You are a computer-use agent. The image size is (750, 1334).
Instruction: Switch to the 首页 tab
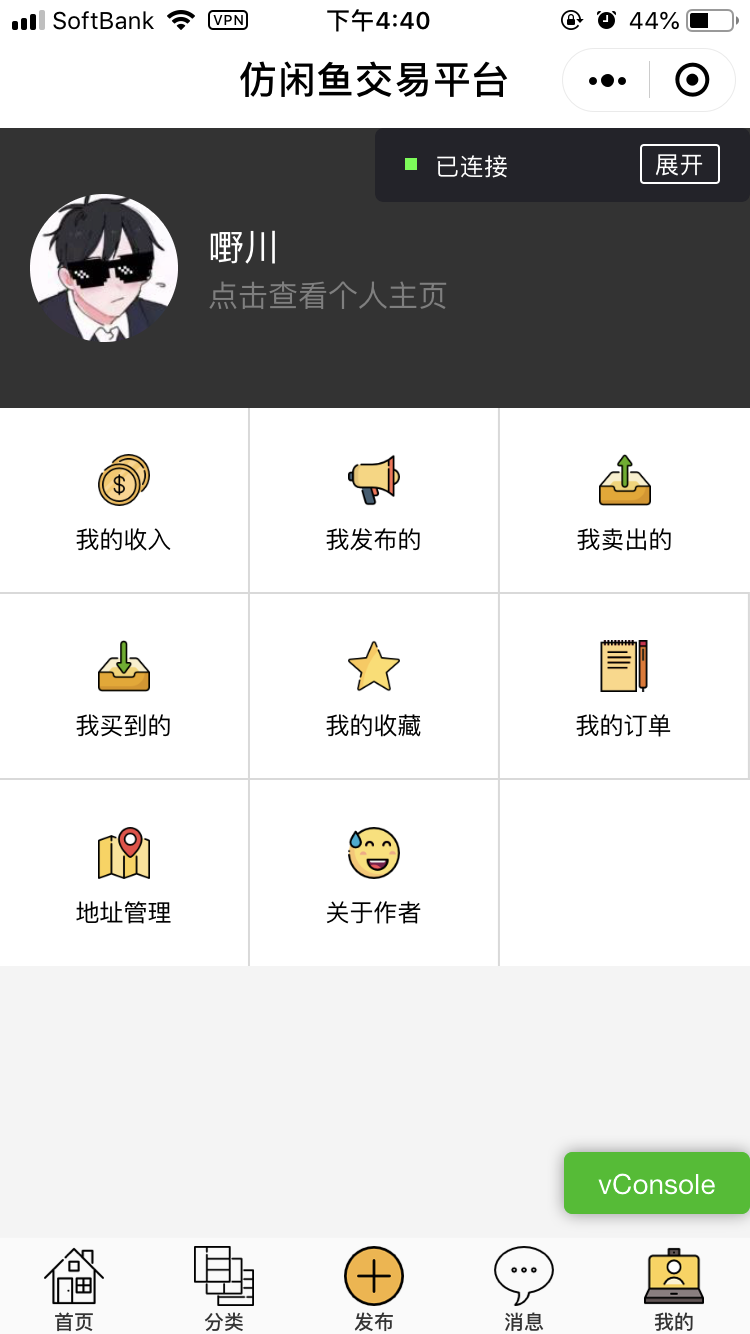74,1288
